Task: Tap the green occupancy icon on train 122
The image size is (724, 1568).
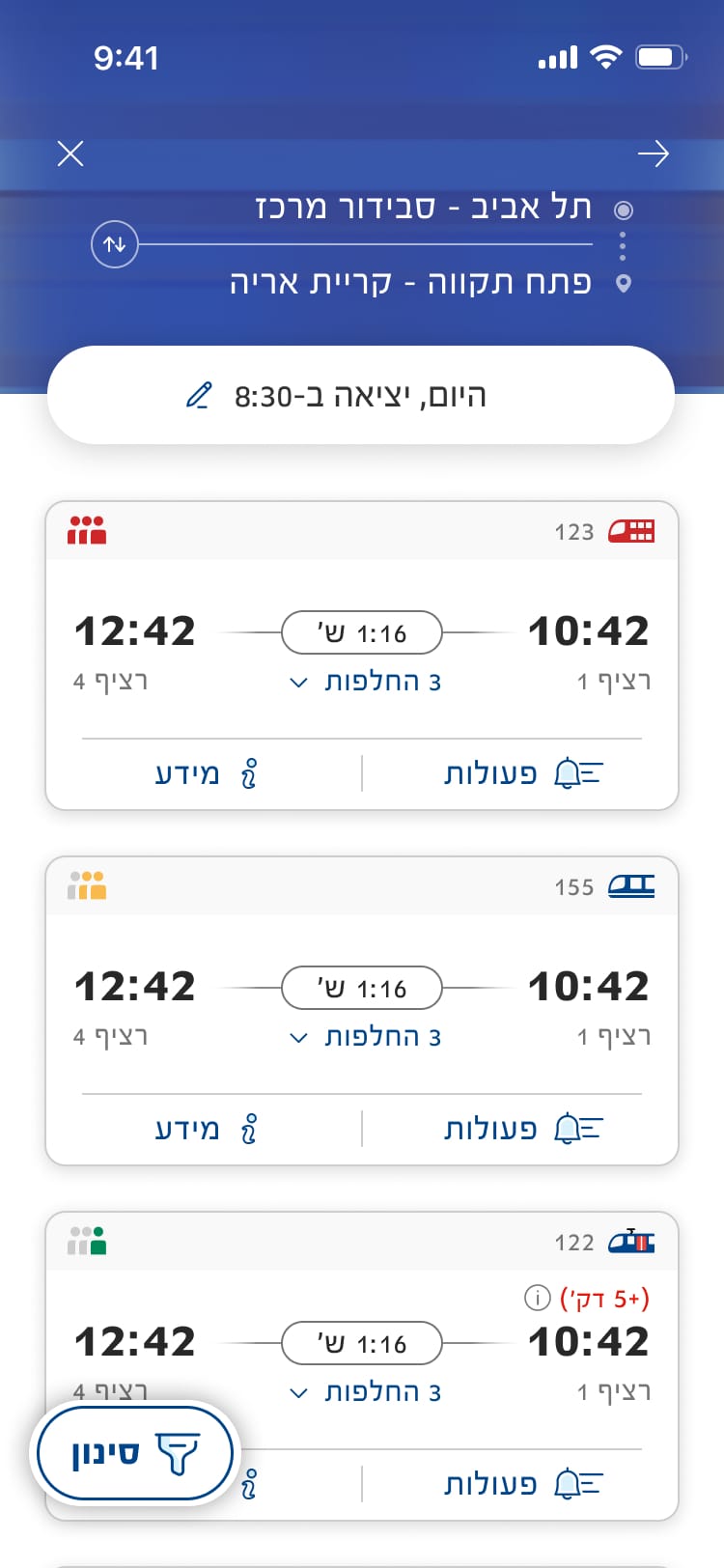Action: [x=88, y=1242]
